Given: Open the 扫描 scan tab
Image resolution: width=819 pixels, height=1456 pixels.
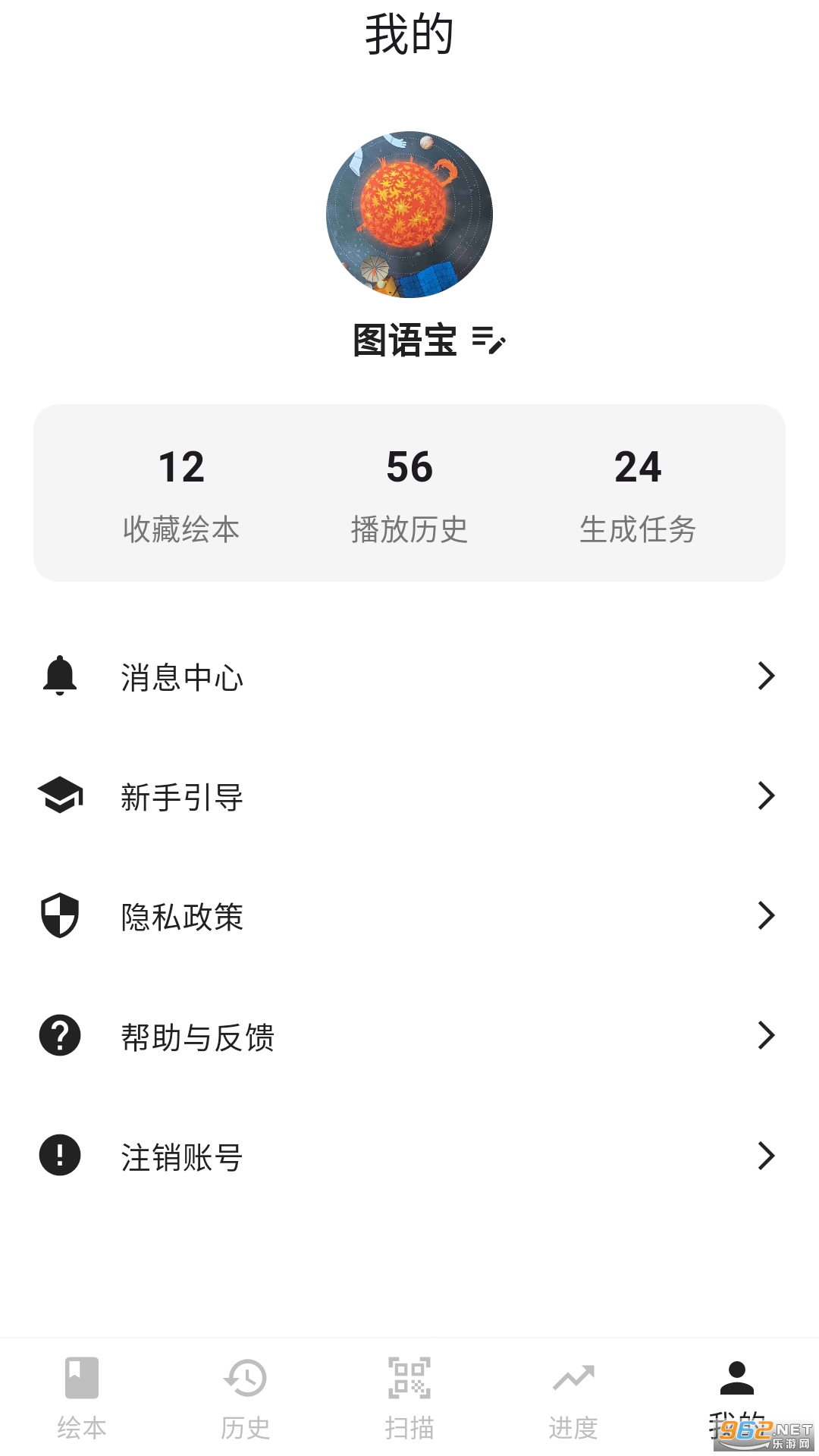Looking at the screenshot, I should [x=409, y=1397].
